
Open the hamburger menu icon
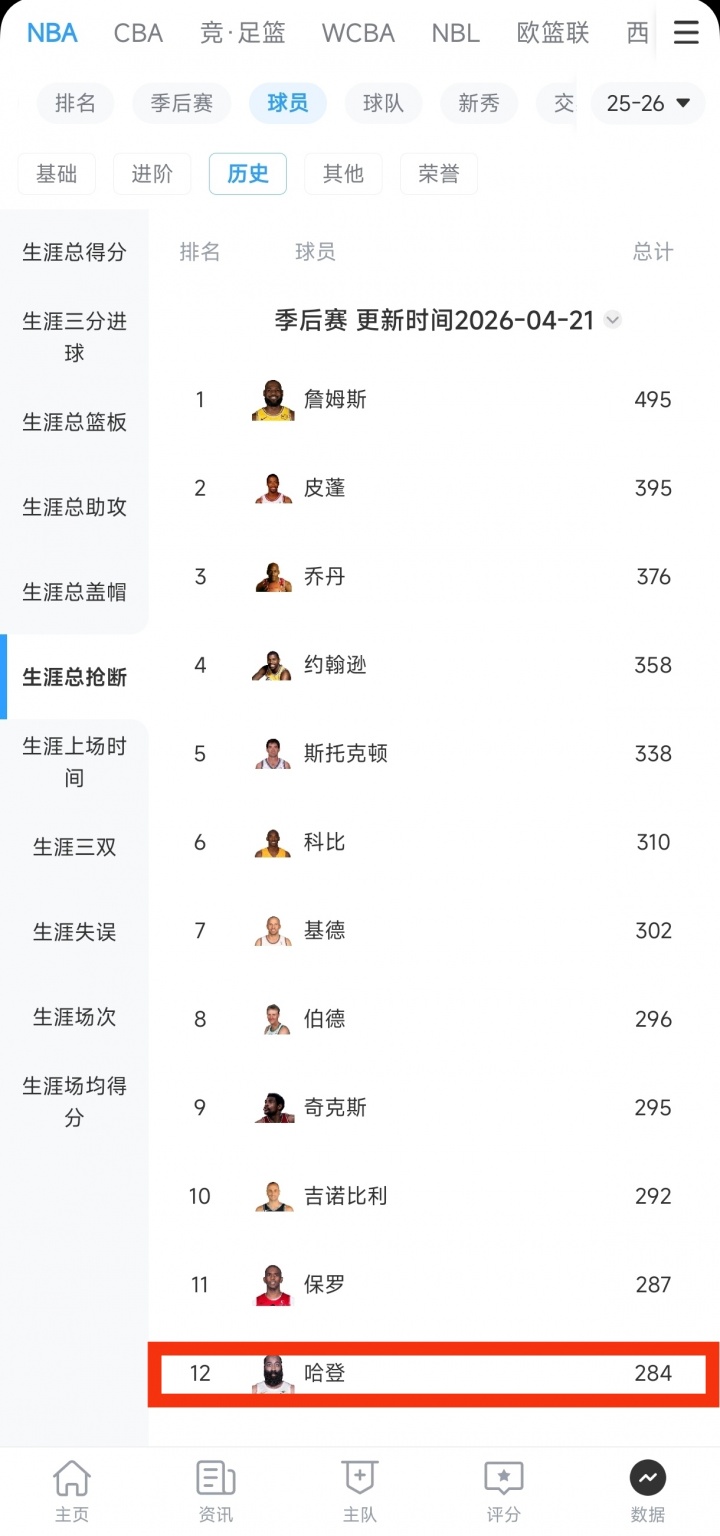pos(686,31)
